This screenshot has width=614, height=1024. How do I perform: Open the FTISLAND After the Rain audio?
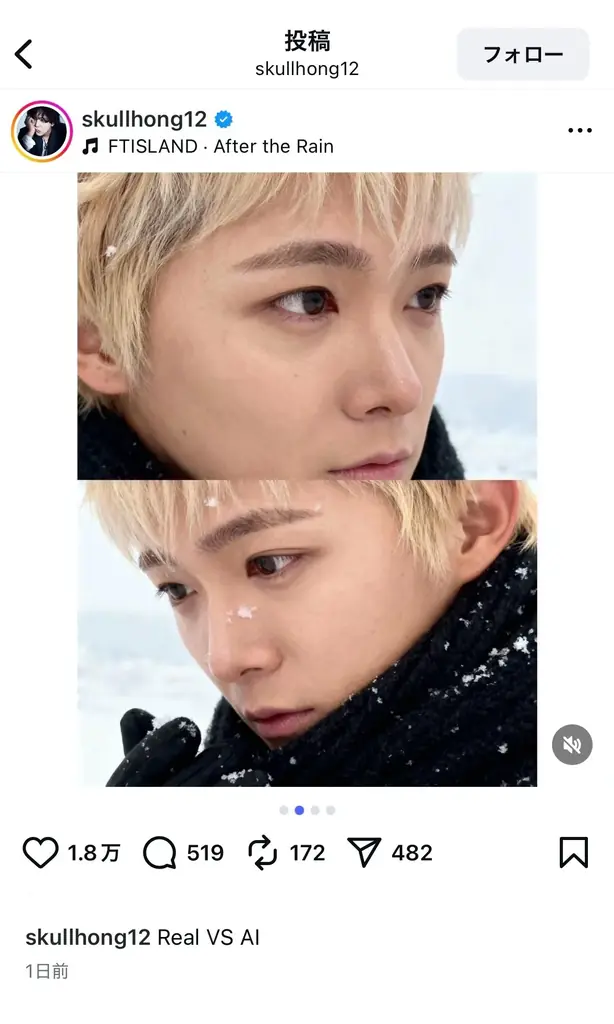(220, 146)
